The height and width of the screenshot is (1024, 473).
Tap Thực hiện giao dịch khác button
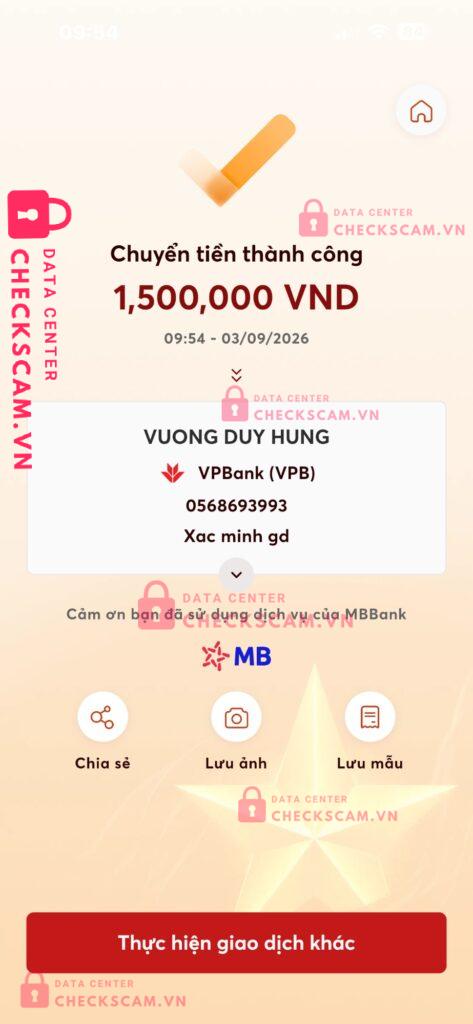click(236, 942)
